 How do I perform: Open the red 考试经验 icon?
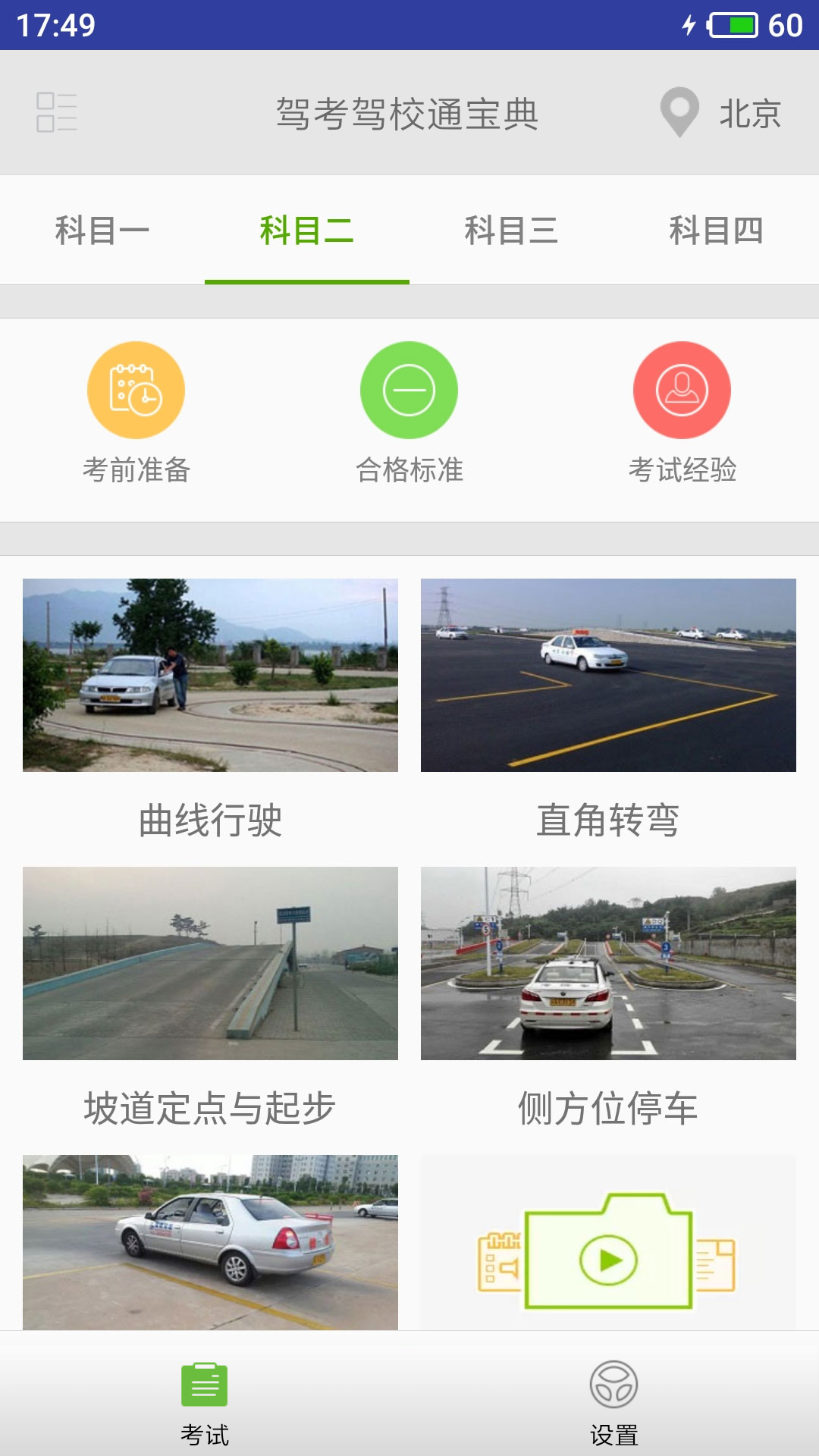(x=681, y=389)
